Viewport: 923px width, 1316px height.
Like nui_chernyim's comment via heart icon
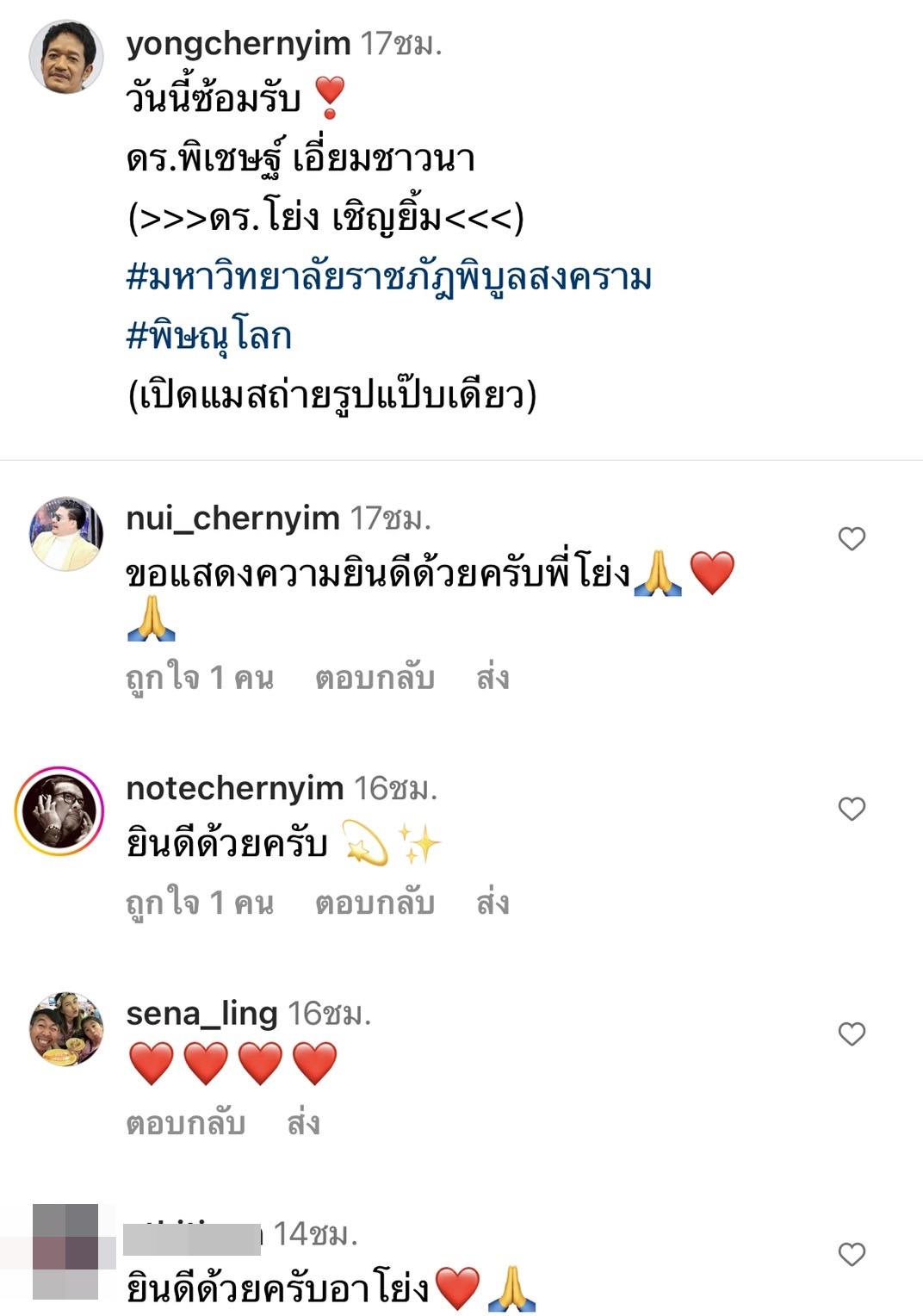pos(853,537)
